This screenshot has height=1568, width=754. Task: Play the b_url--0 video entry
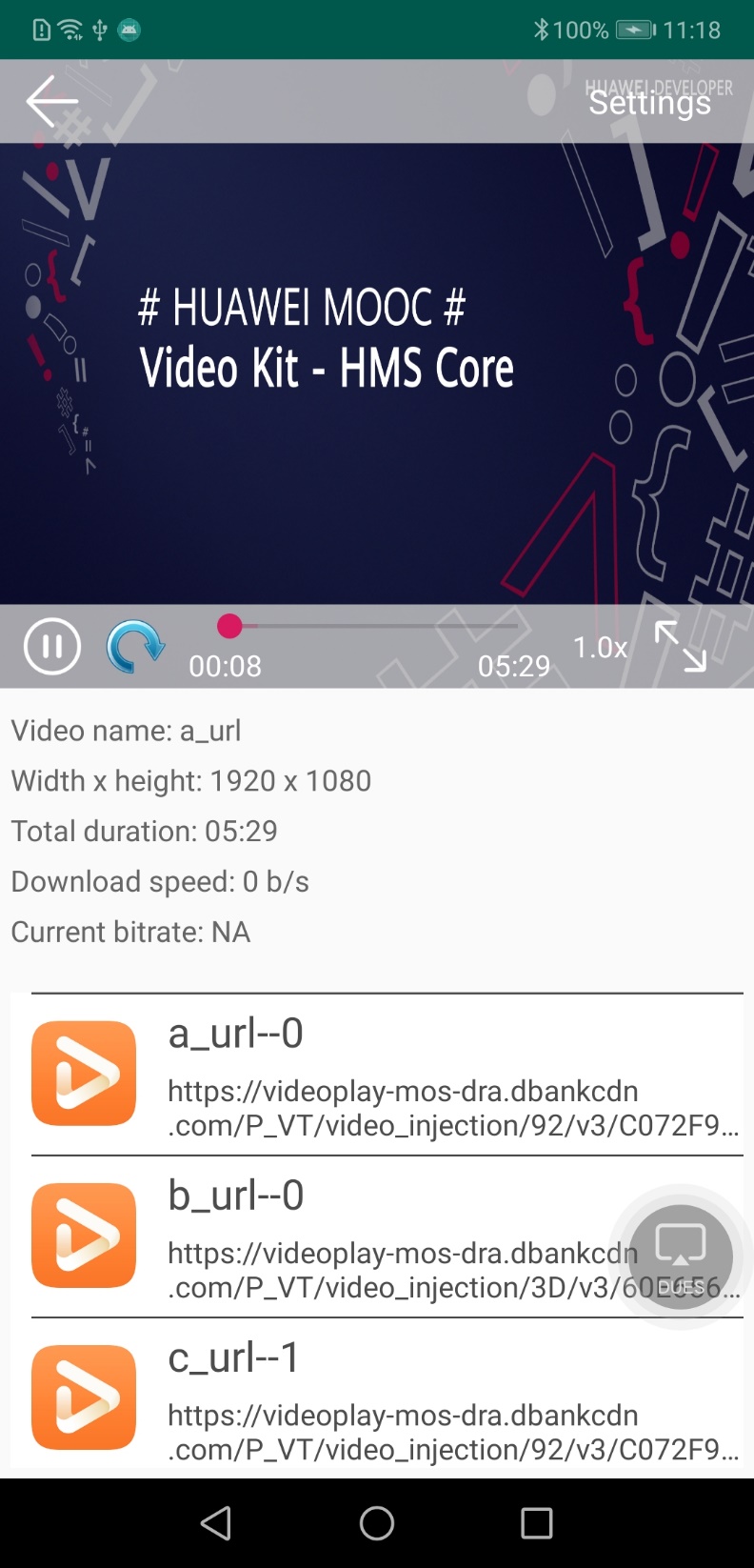tap(387, 1236)
